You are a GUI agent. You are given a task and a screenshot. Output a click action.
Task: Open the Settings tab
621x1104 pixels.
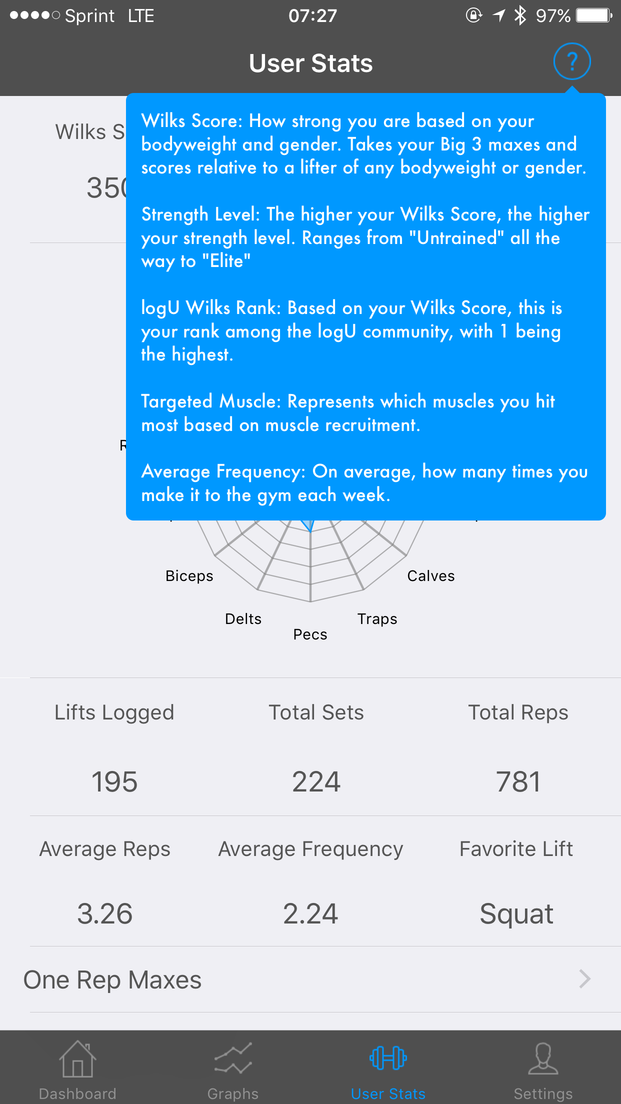543,1068
